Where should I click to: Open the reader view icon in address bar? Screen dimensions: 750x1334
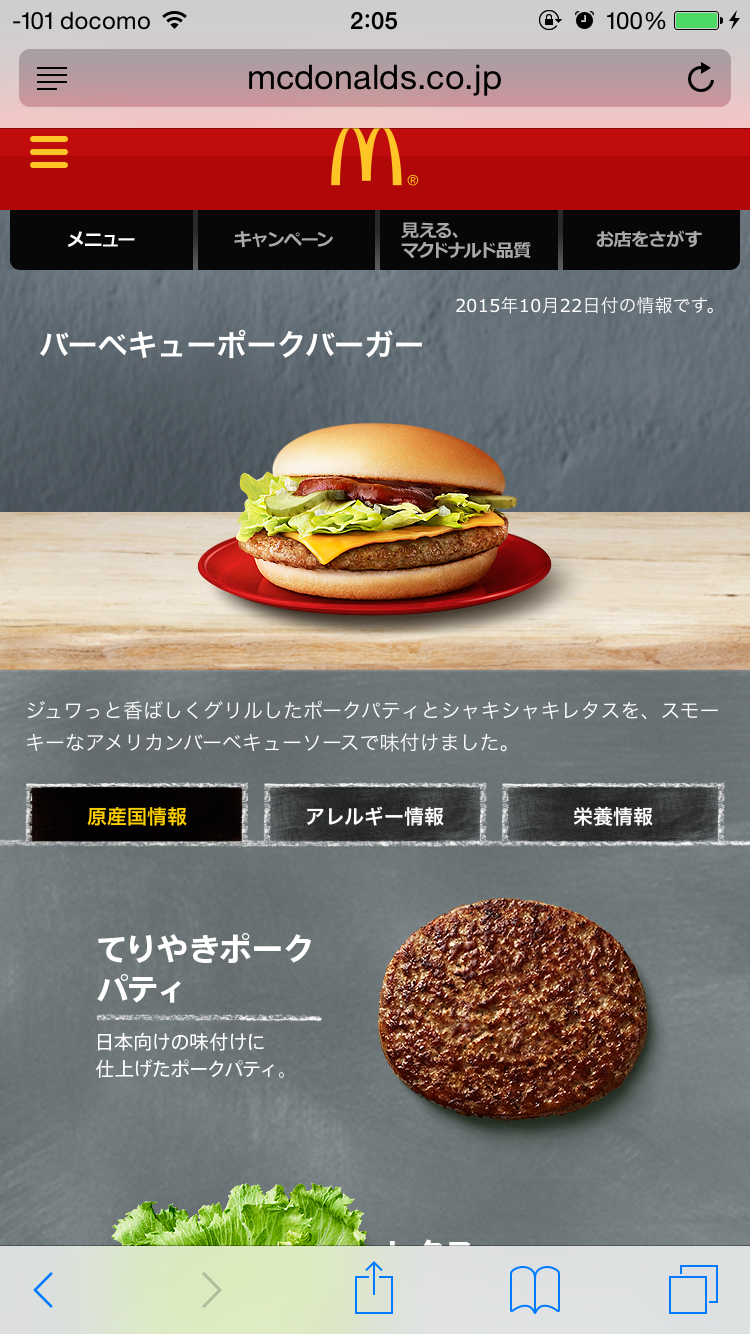tap(52, 78)
